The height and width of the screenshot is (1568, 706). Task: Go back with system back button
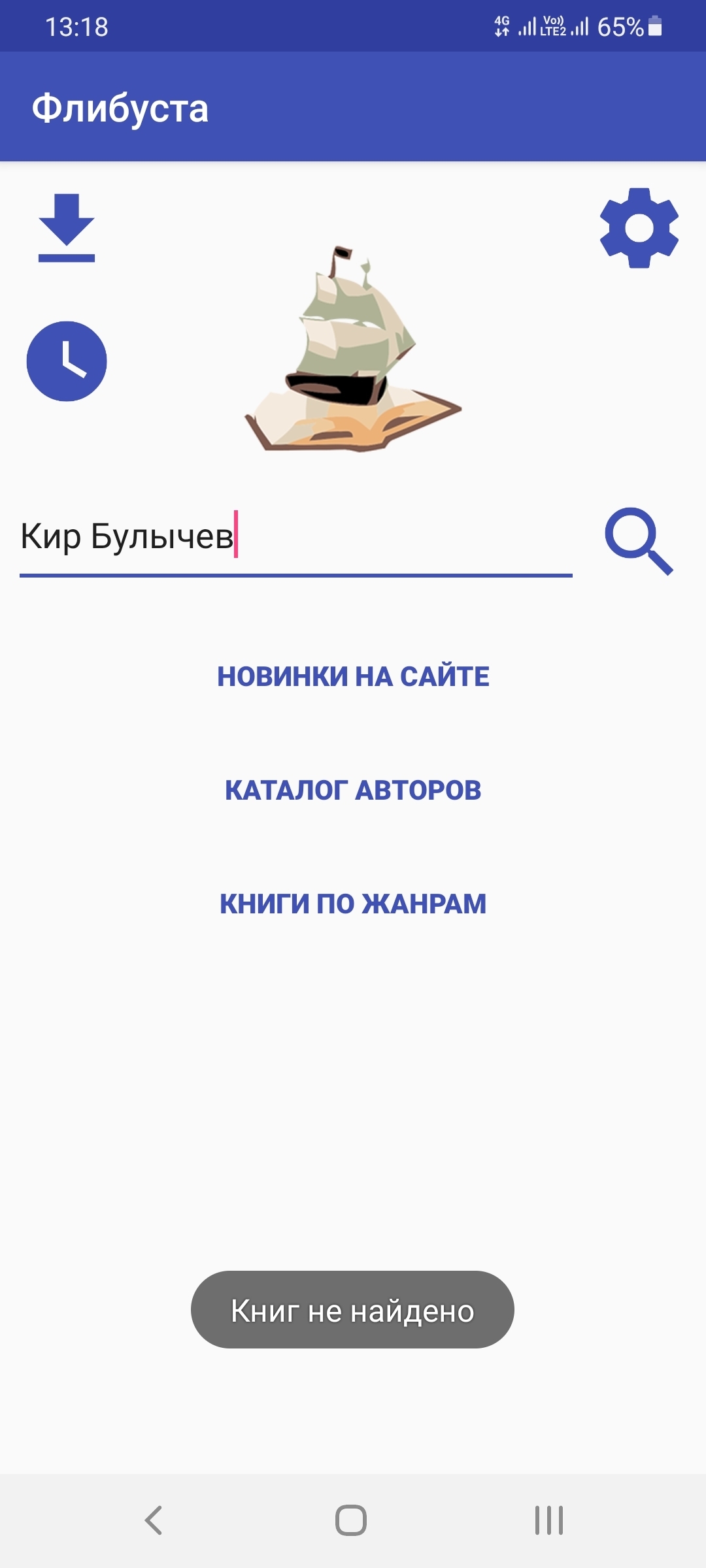tap(154, 1520)
